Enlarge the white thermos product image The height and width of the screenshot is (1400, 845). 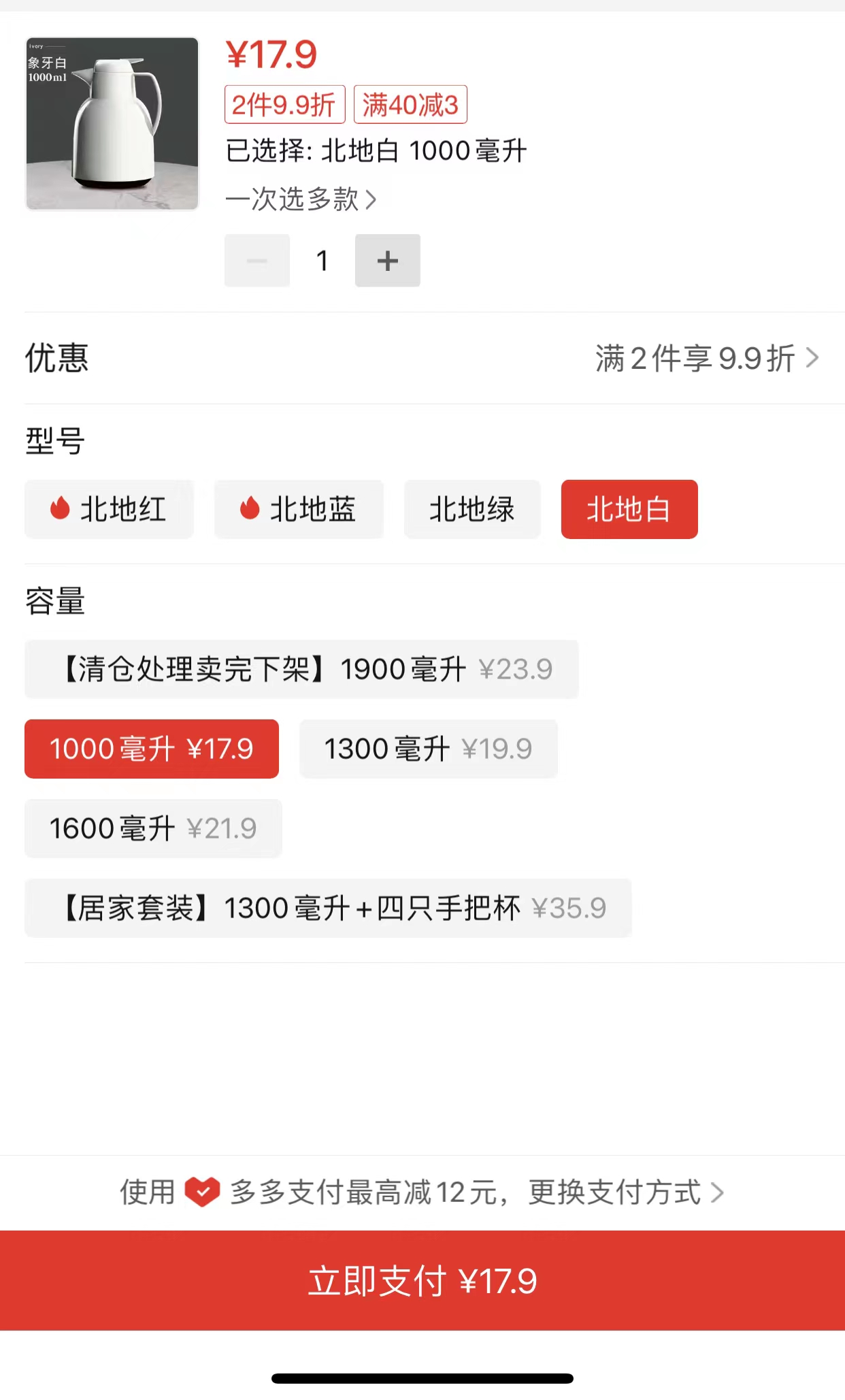tap(112, 123)
